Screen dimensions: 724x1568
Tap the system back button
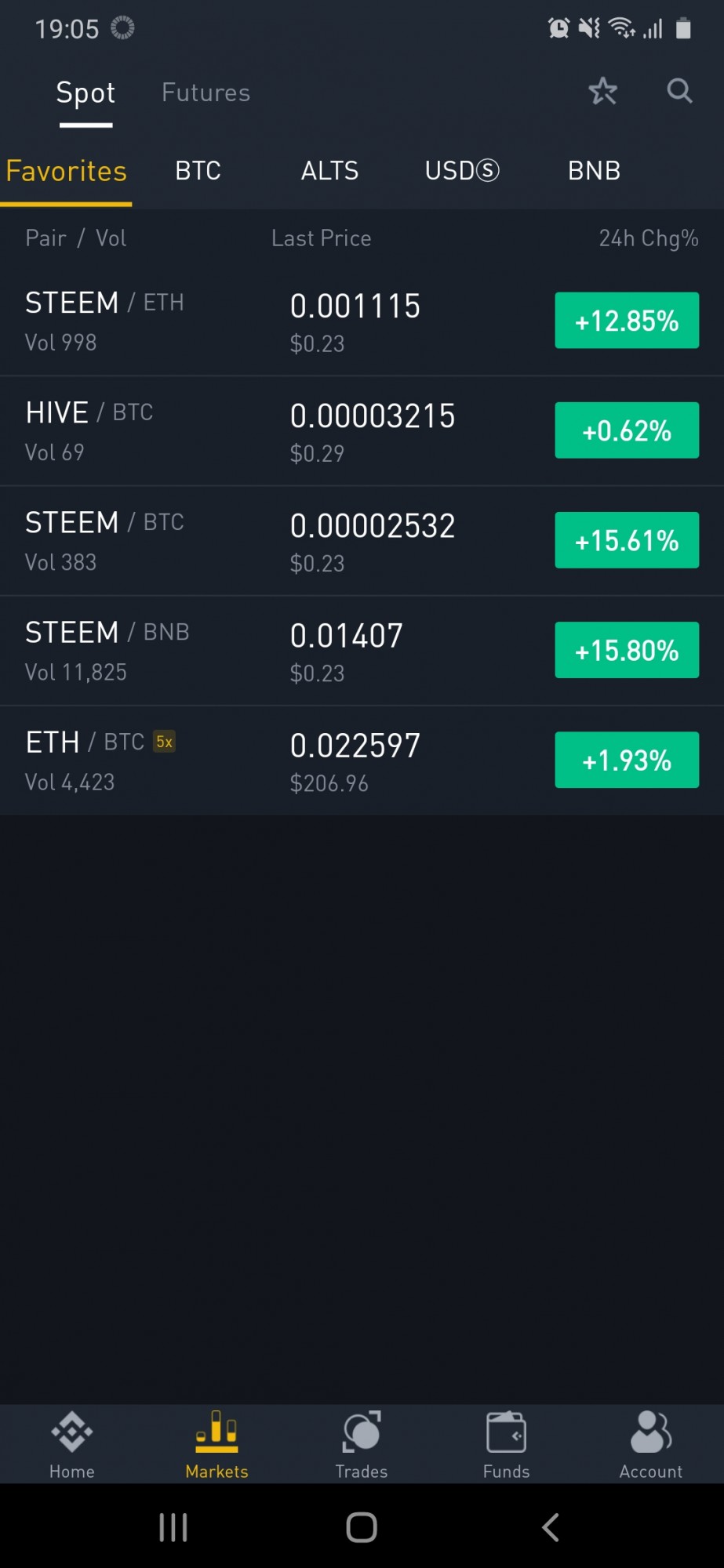click(551, 1526)
